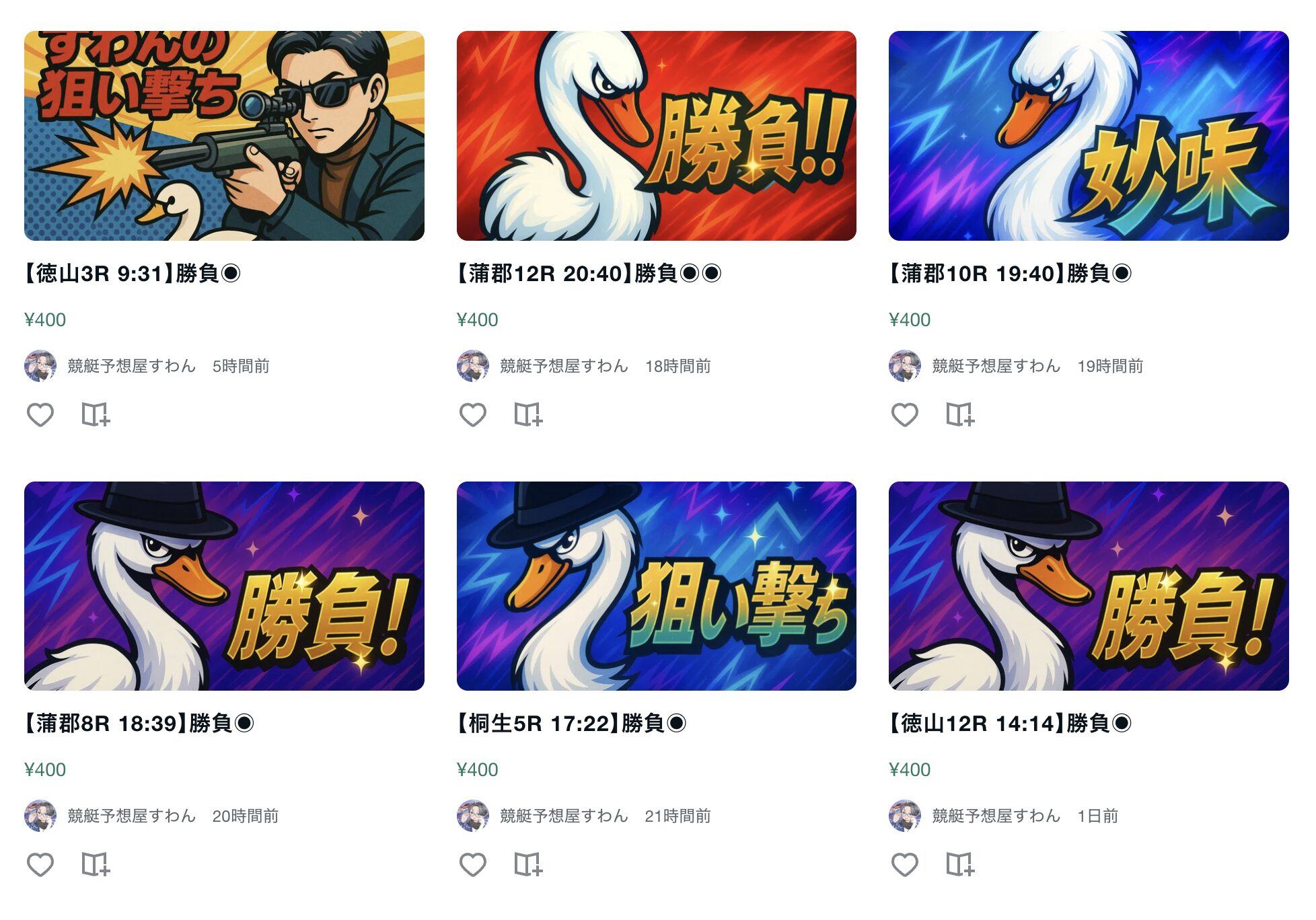Like the 蒲郡8R 18:39 article
Screen dimensions: 1316x920
(x=40, y=864)
